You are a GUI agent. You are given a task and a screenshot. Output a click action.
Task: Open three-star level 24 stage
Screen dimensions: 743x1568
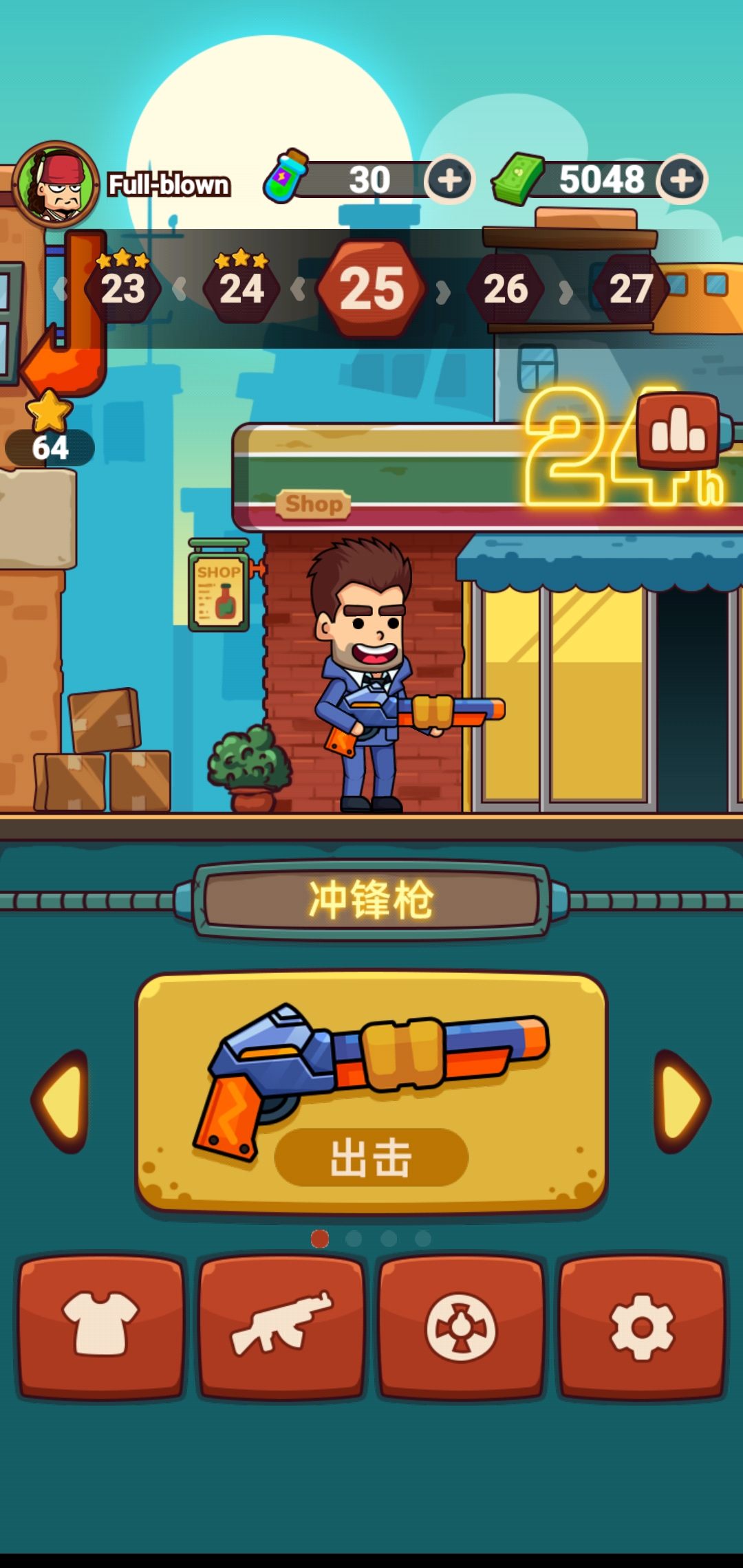tap(241, 289)
